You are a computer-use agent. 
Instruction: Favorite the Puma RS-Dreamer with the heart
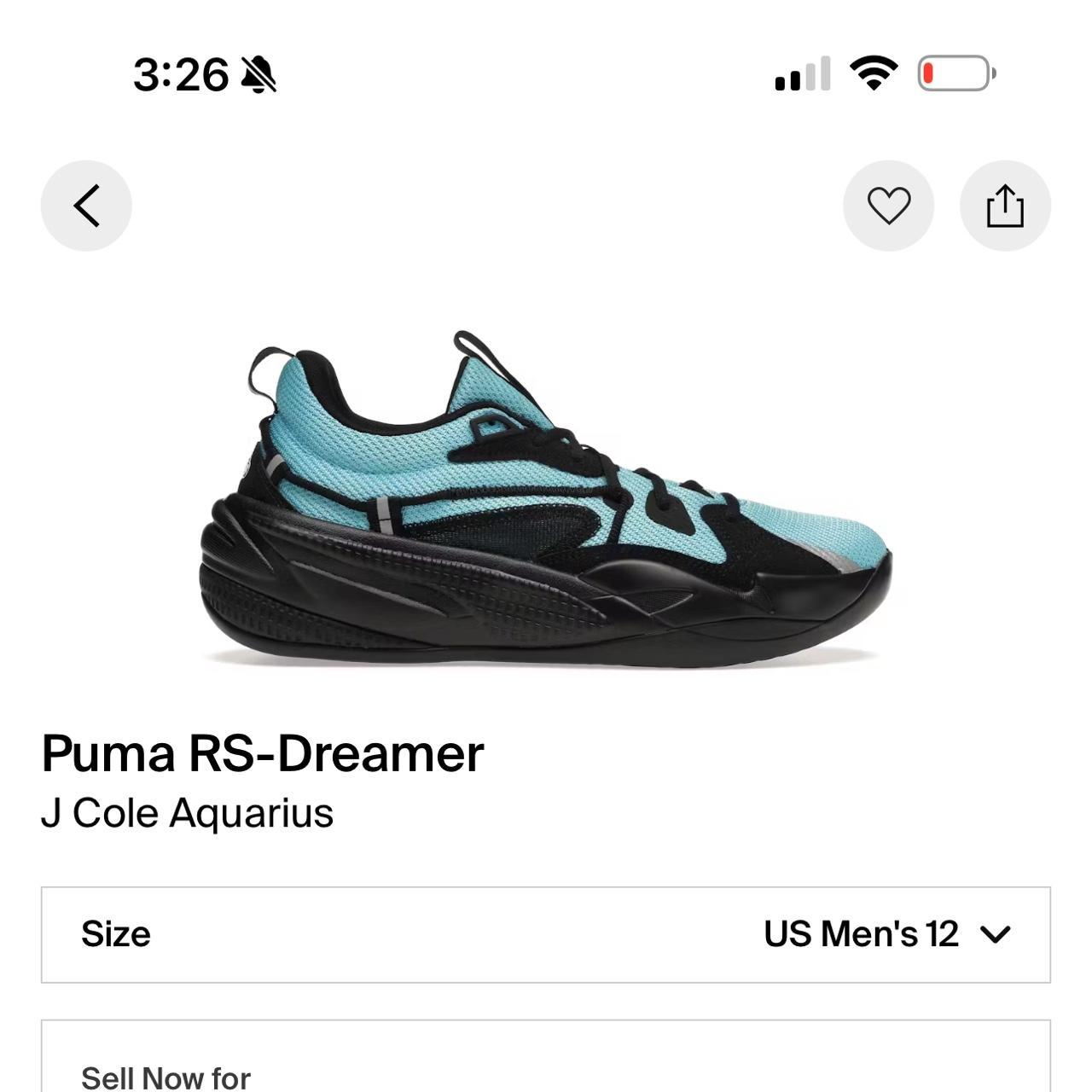(x=888, y=206)
